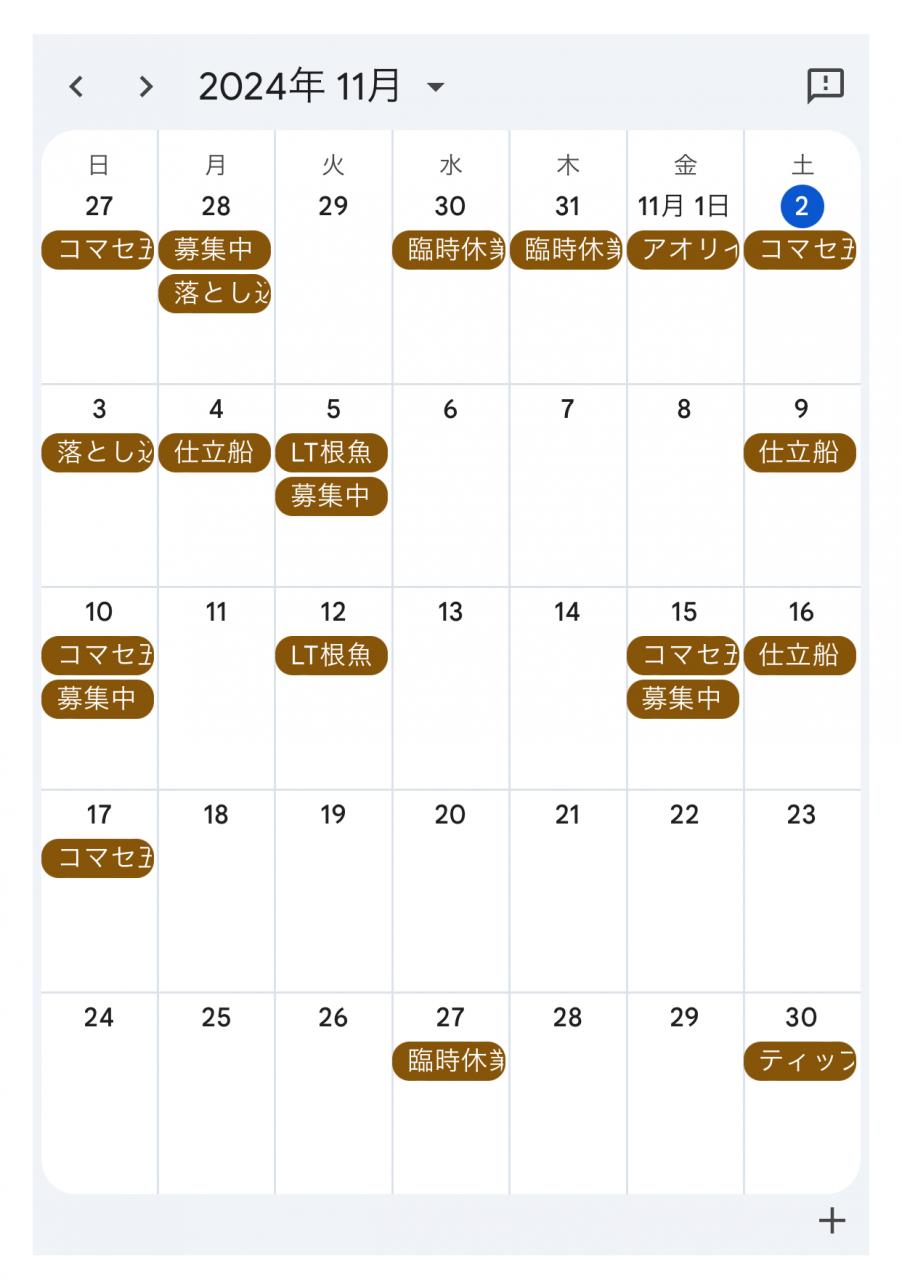Go to the previous month

click(77, 87)
